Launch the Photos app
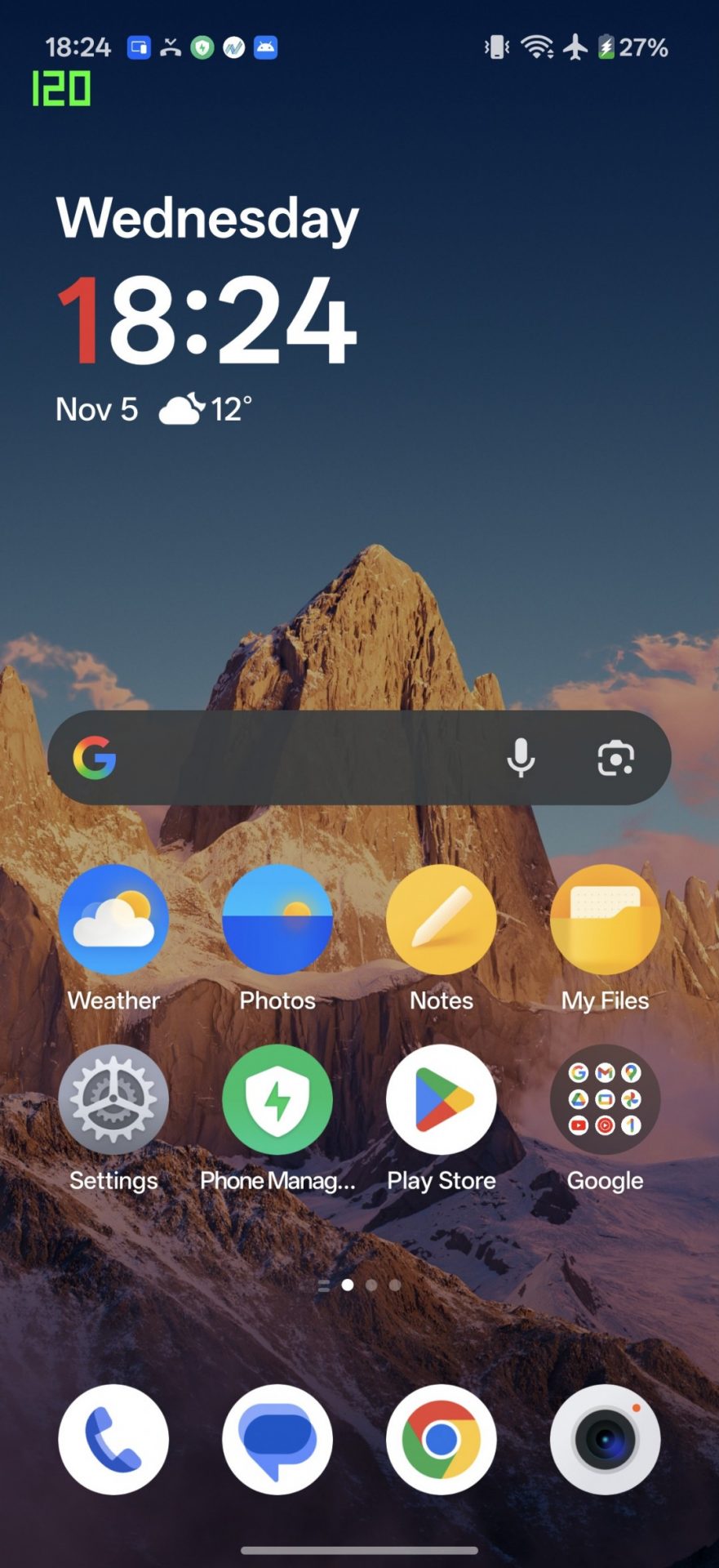The height and width of the screenshot is (1568, 719). click(x=277, y=920)
